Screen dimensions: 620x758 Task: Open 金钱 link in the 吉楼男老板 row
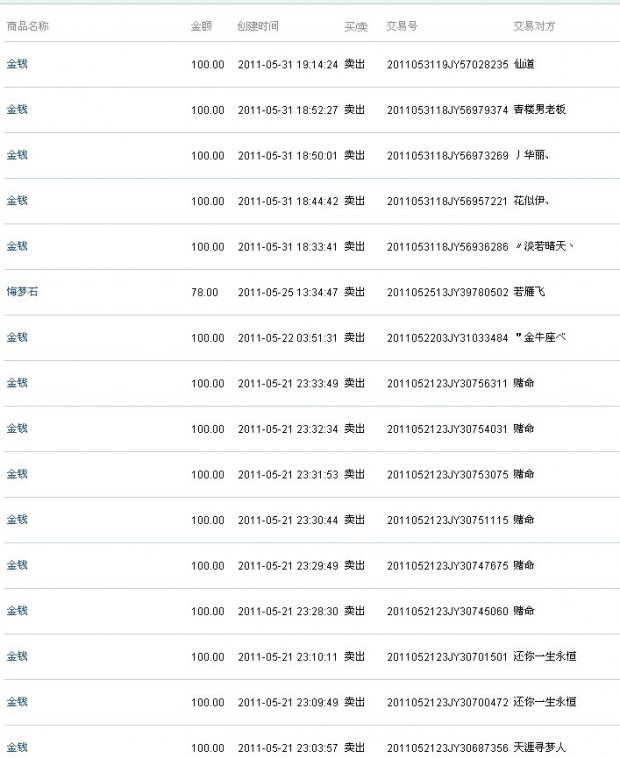click(17, 109)
